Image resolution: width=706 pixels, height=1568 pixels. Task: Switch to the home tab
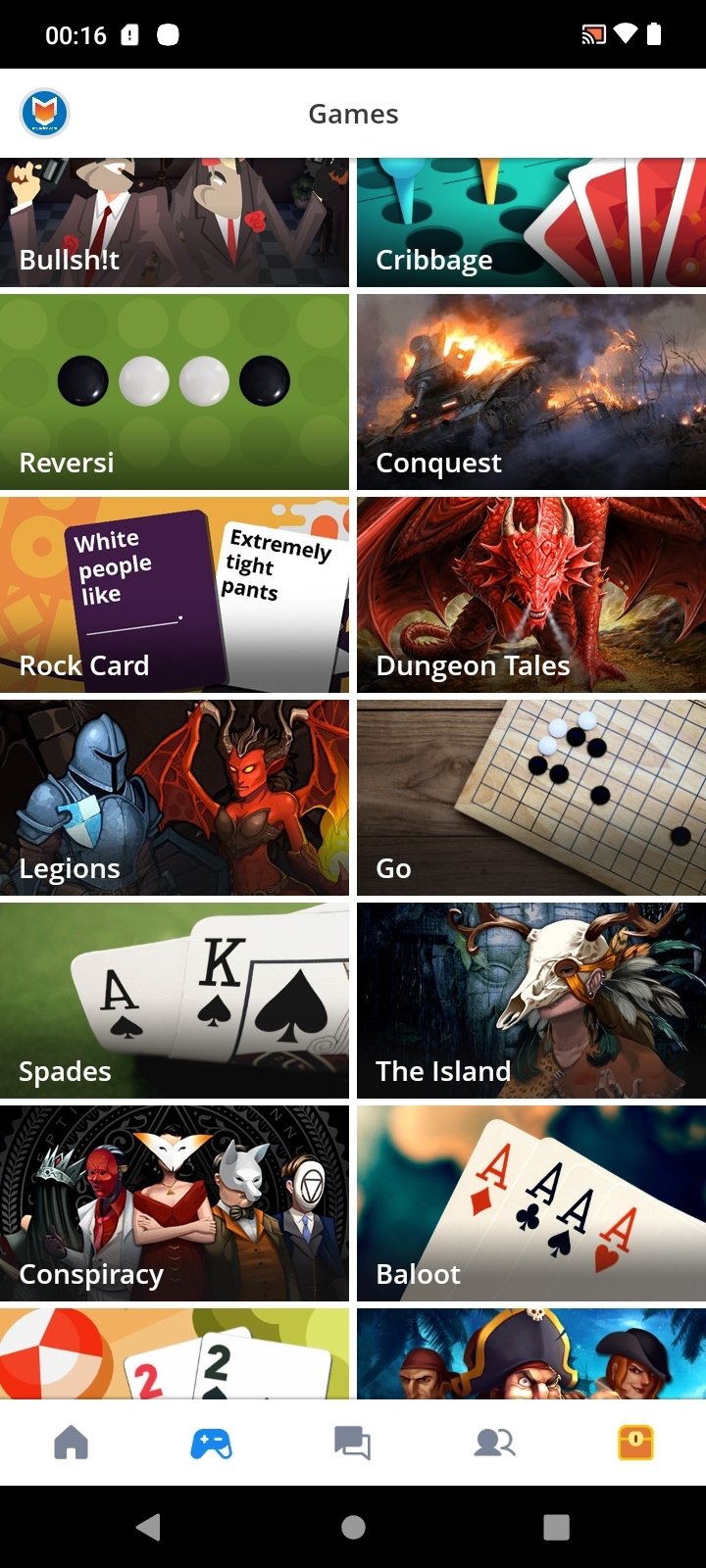point(71,1443)
